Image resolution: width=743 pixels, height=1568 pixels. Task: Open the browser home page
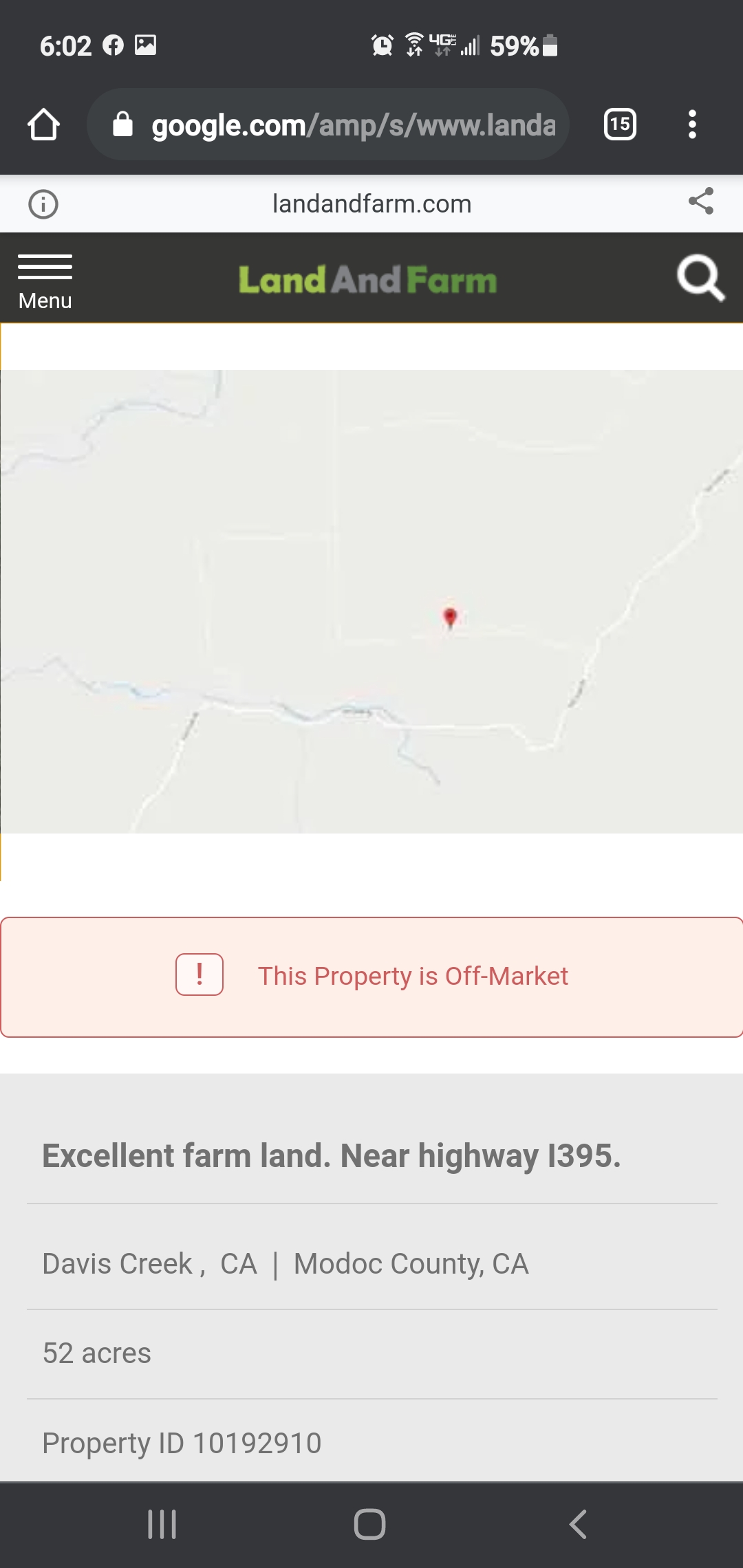coord(43,124)
